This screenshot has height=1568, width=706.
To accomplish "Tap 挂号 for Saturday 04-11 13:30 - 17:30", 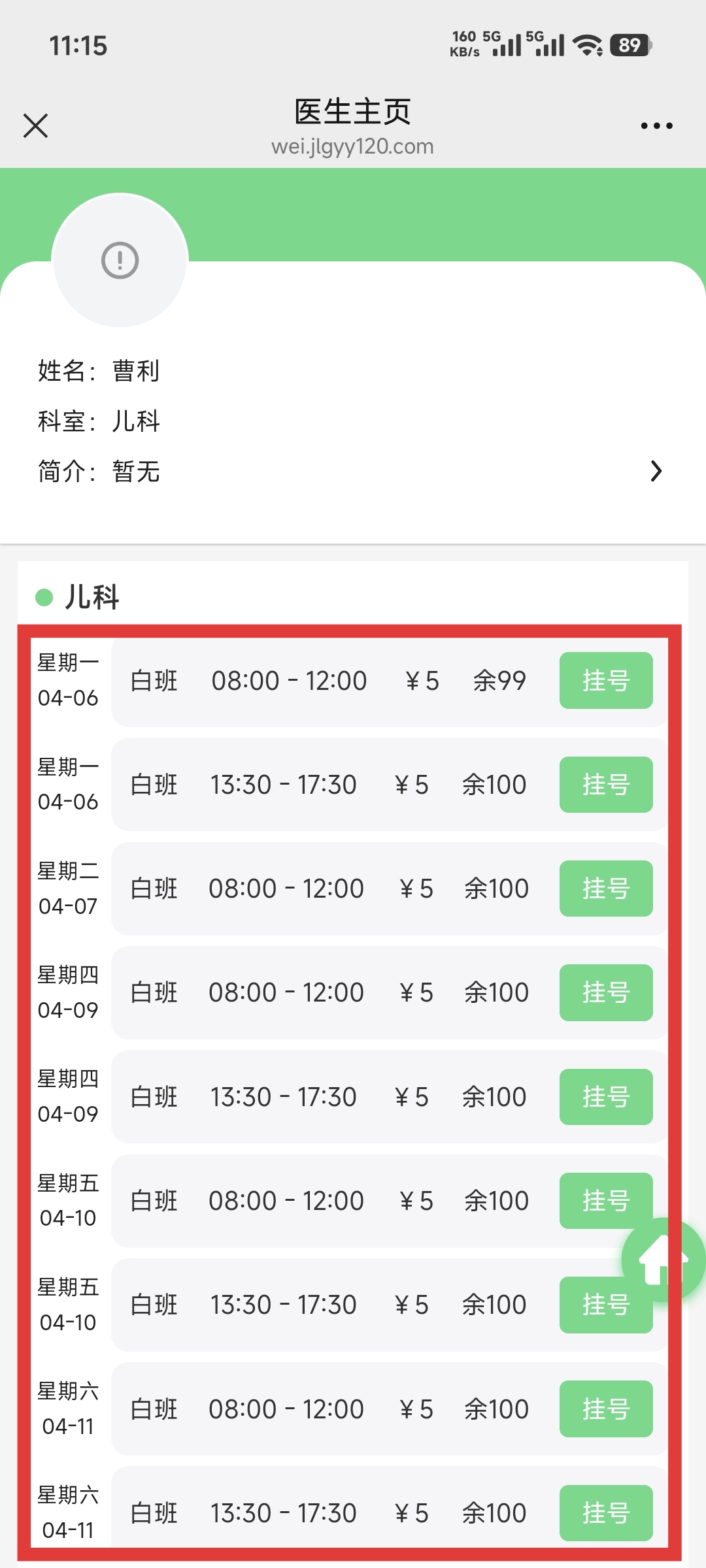I will [x=605, y=1512].
